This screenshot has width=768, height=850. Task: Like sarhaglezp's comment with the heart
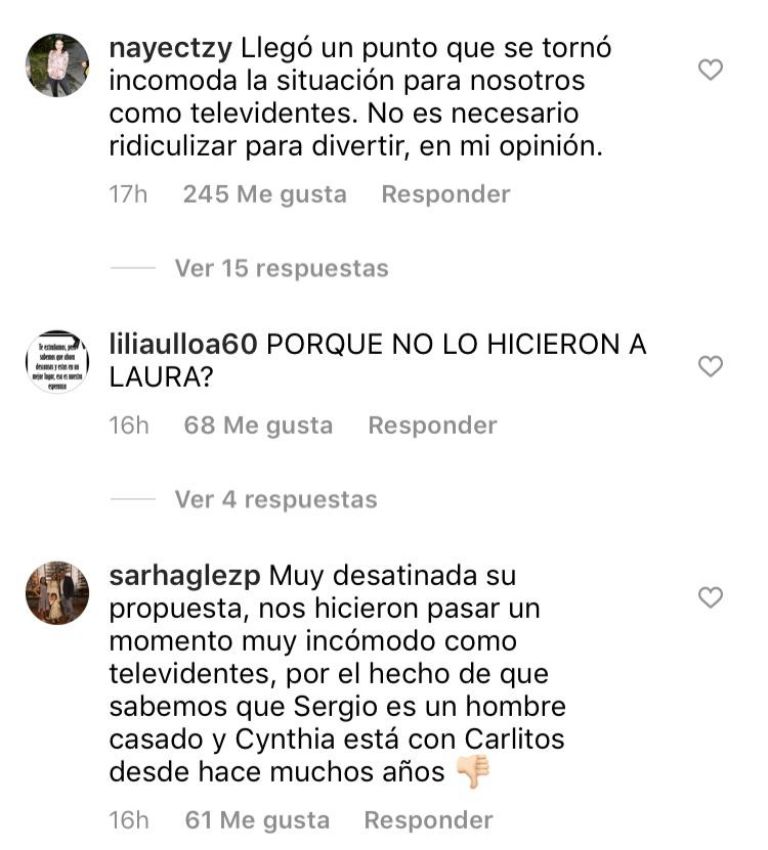(x=709, y=598)
